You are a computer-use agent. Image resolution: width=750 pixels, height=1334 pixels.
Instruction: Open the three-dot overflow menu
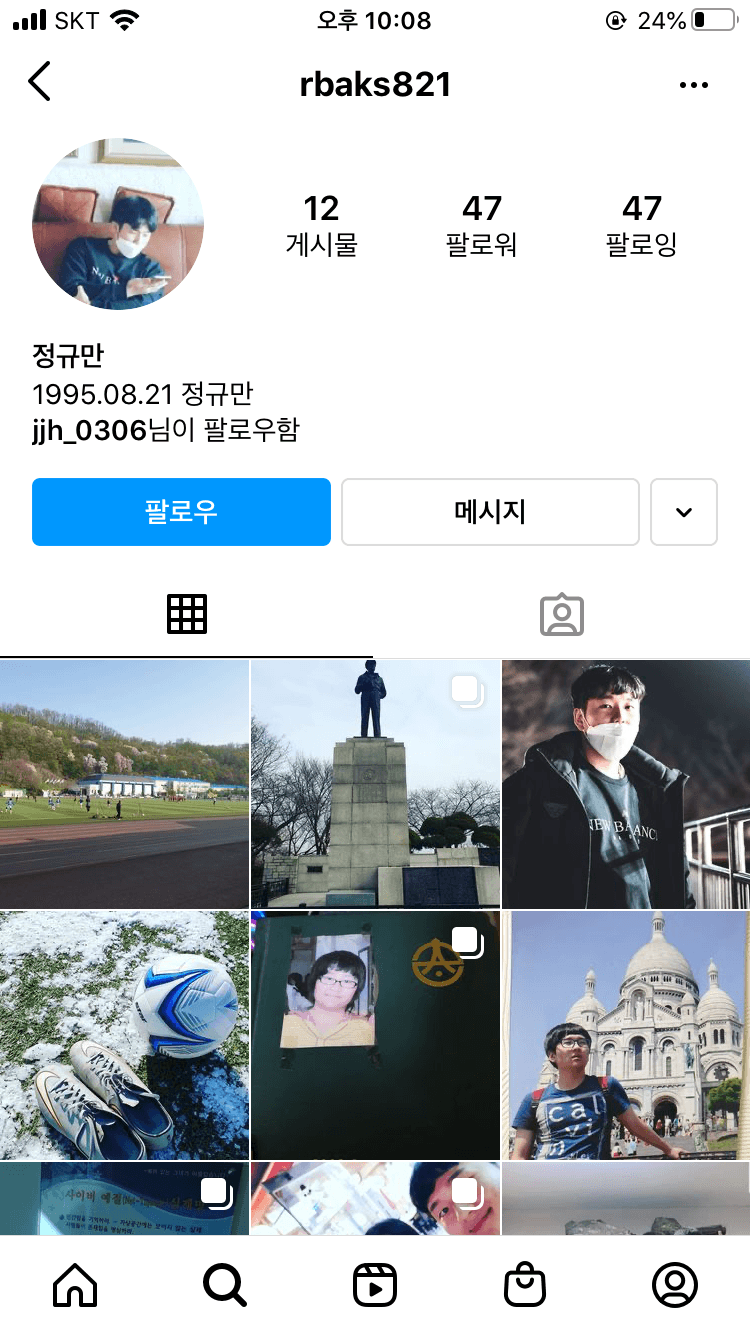(693, 85)
